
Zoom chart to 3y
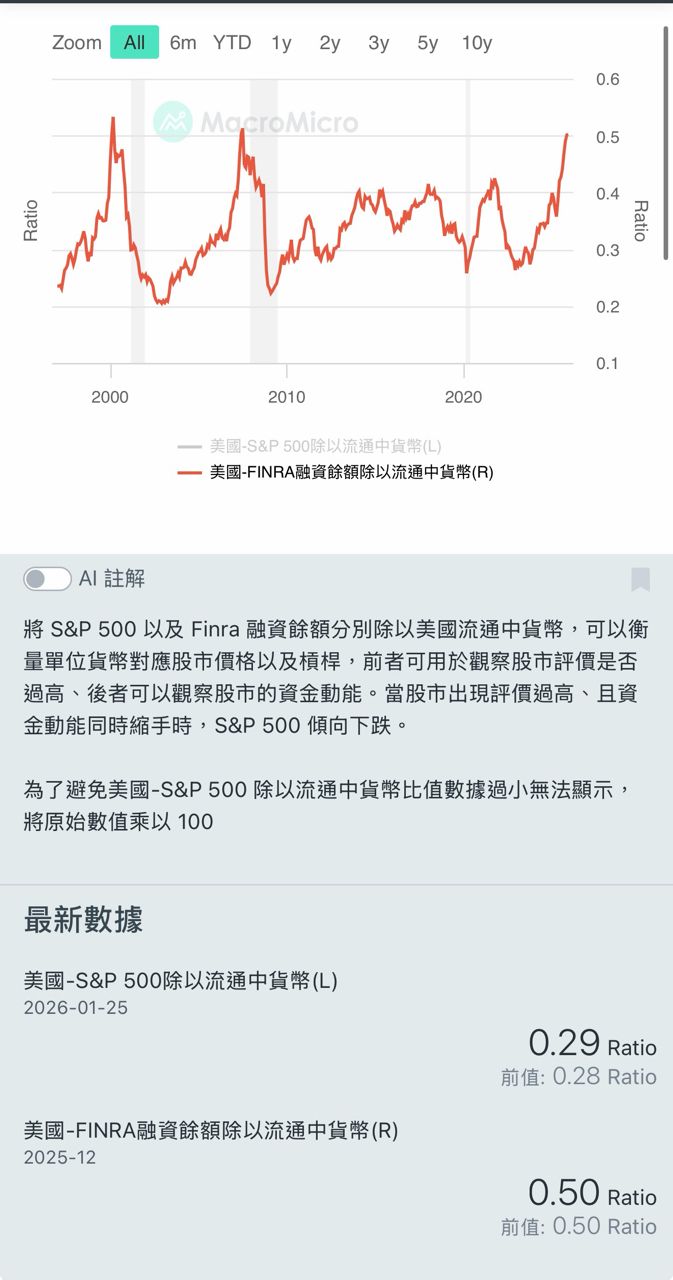click(379, 42)
